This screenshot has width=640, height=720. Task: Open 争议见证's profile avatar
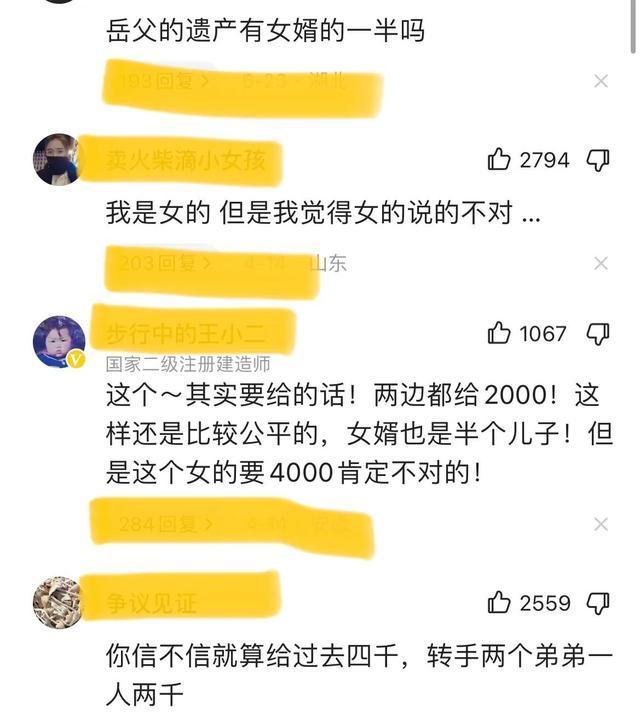coord(57,603)
